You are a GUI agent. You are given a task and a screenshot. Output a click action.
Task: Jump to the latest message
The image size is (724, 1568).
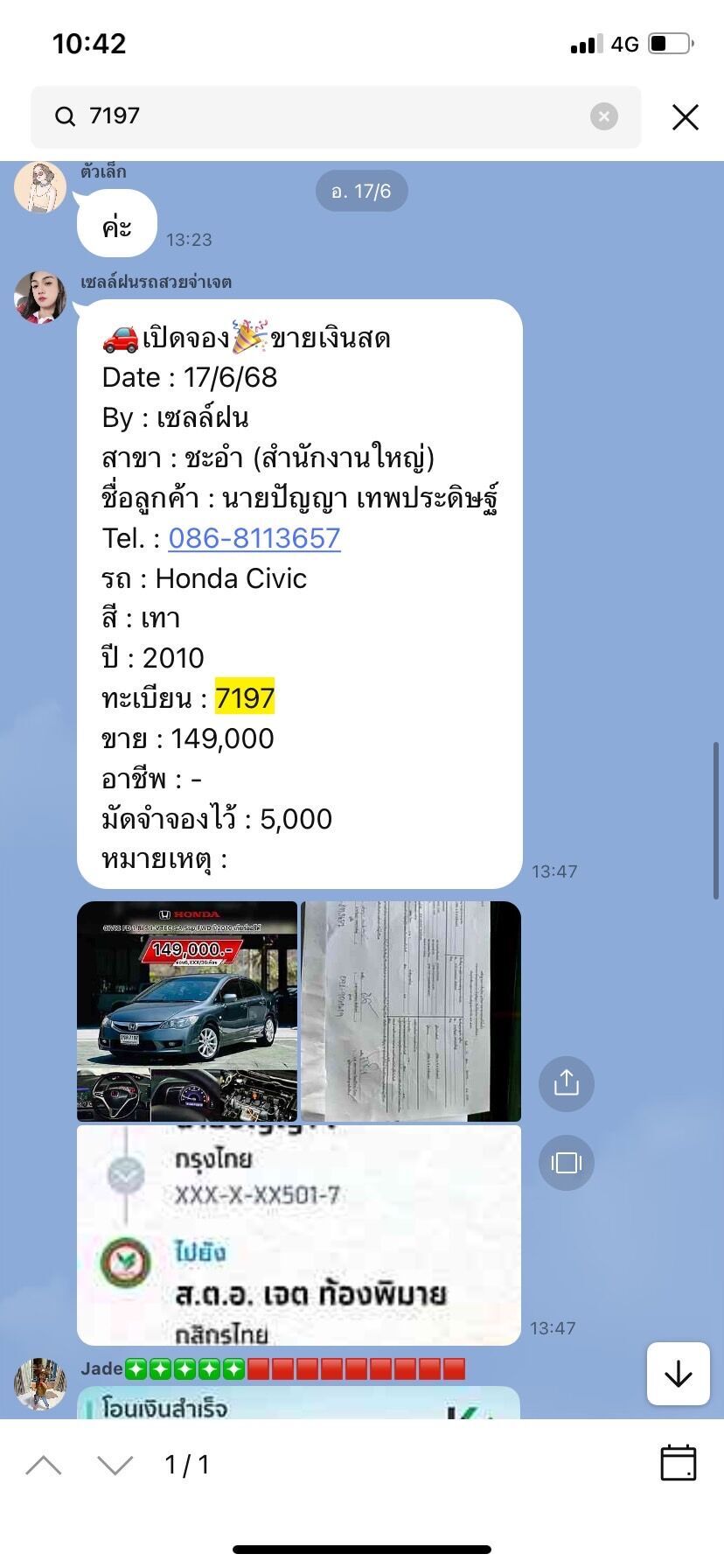[x=678, y=1374]
